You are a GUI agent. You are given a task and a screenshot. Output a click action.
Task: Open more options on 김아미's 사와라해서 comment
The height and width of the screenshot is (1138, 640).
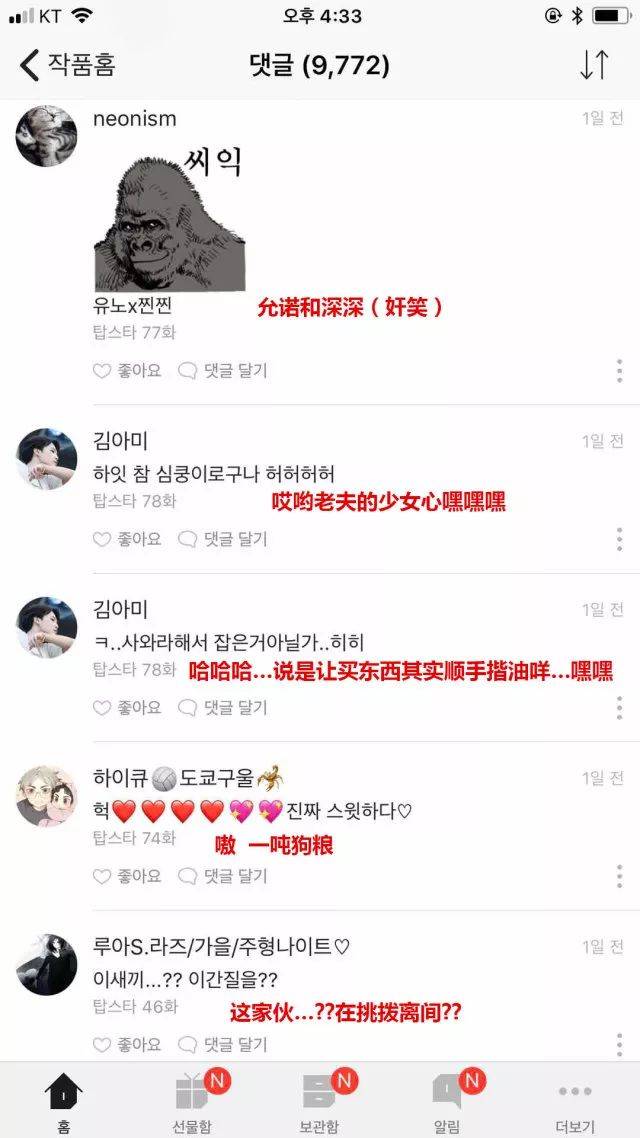[620, 708]
